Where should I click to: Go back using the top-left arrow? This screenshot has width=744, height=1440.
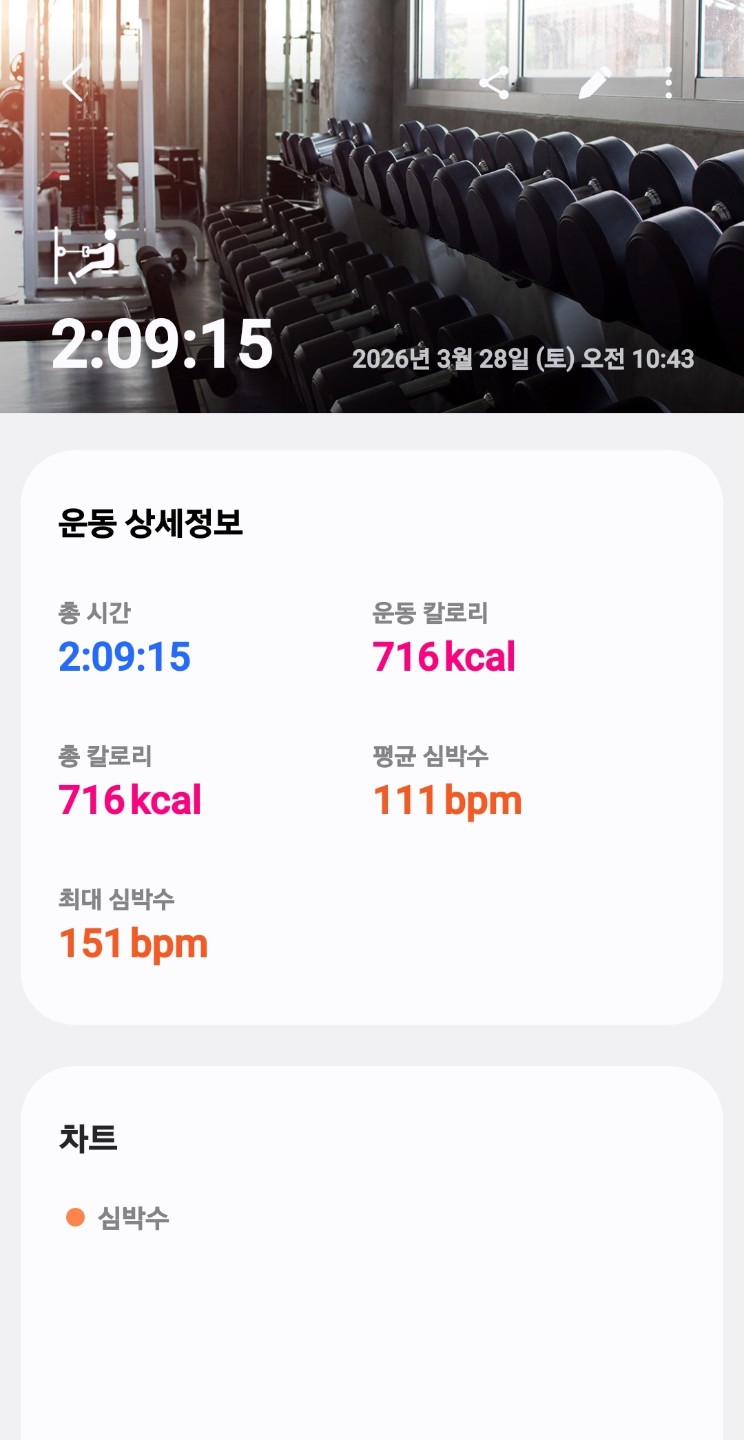point(73,82)
